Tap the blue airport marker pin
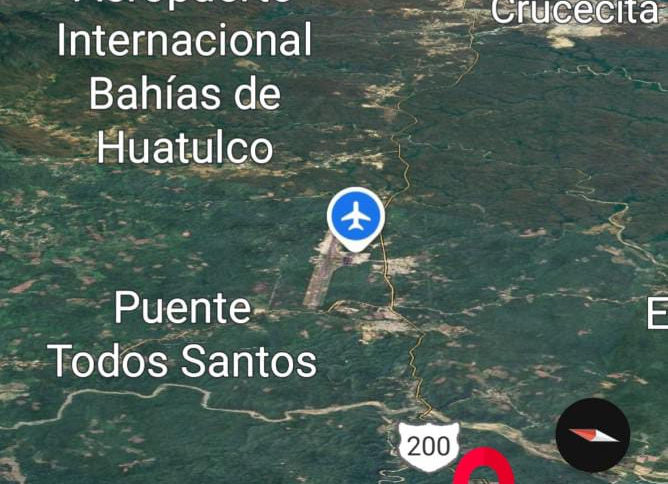The width and height of the screenshot is (668, 484). 356,216
